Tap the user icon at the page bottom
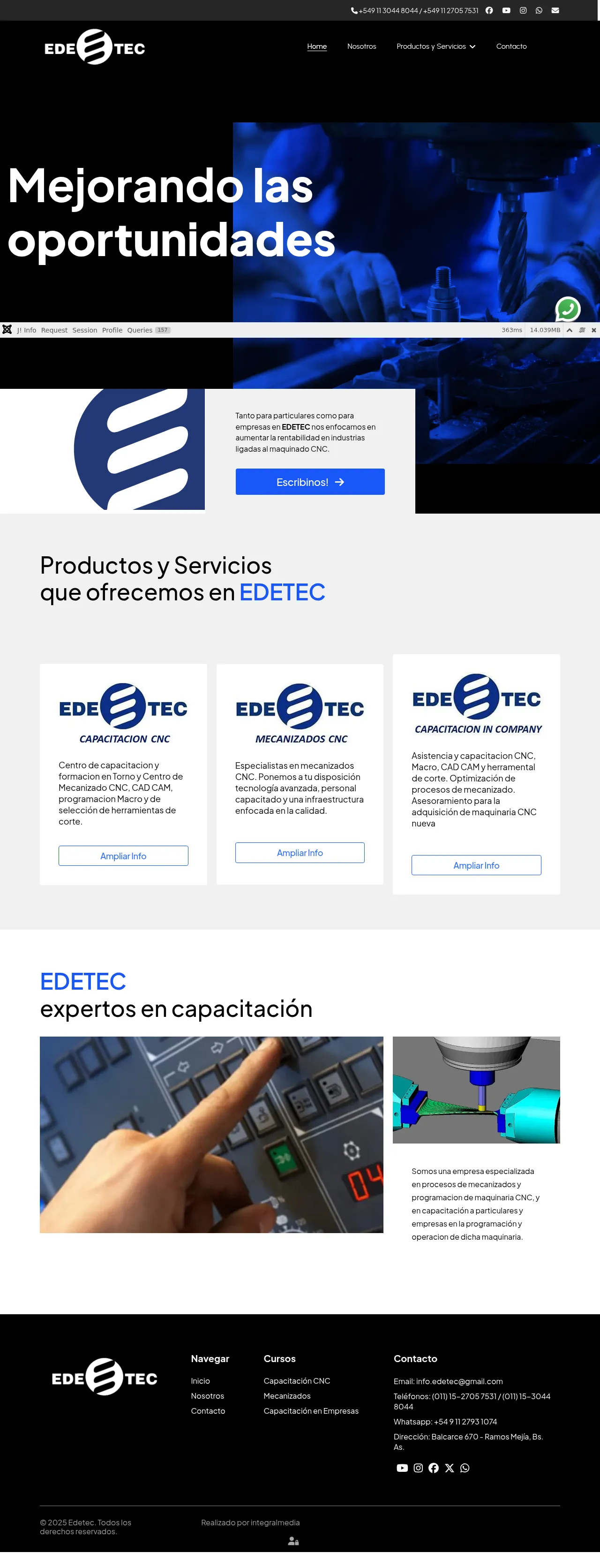 click(293, 1541)
